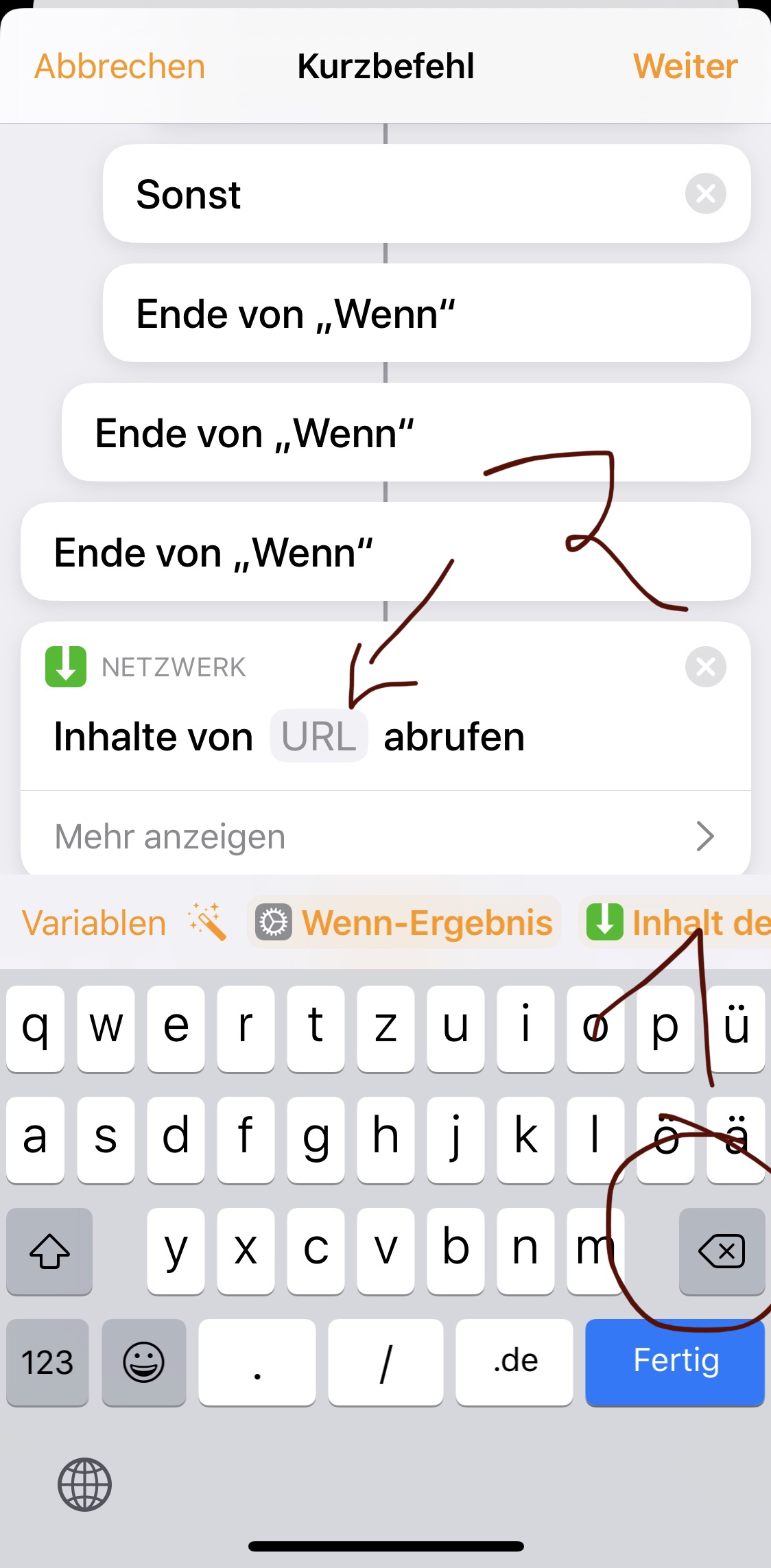
Task: Insert the Wenn-Ergebnis variable
Action: tap(405, 923)
